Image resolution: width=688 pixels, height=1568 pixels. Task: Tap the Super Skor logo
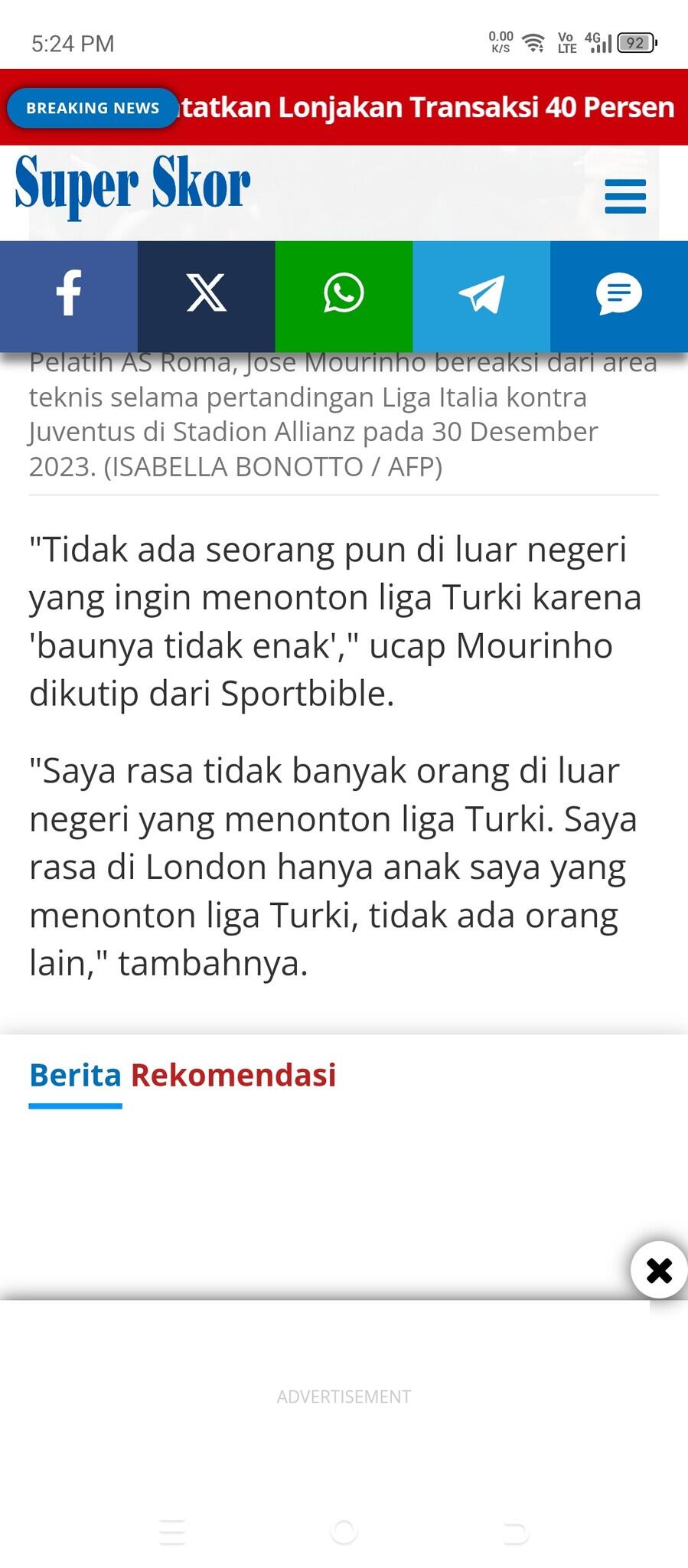pyautogui.click(x=132, y=186)
